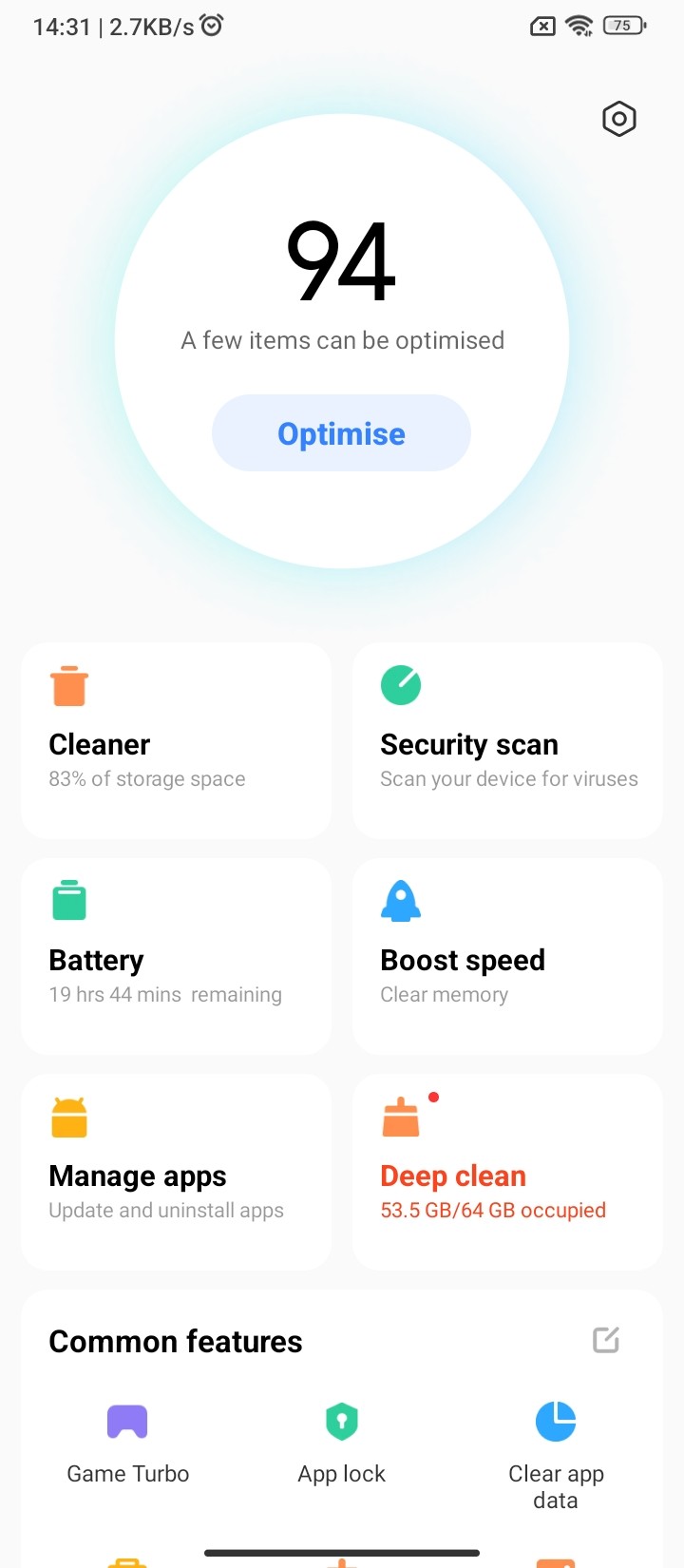This screenshot has height=1568, width=684.
Task: Edit the Common features list
Action: coord(606,1340)
